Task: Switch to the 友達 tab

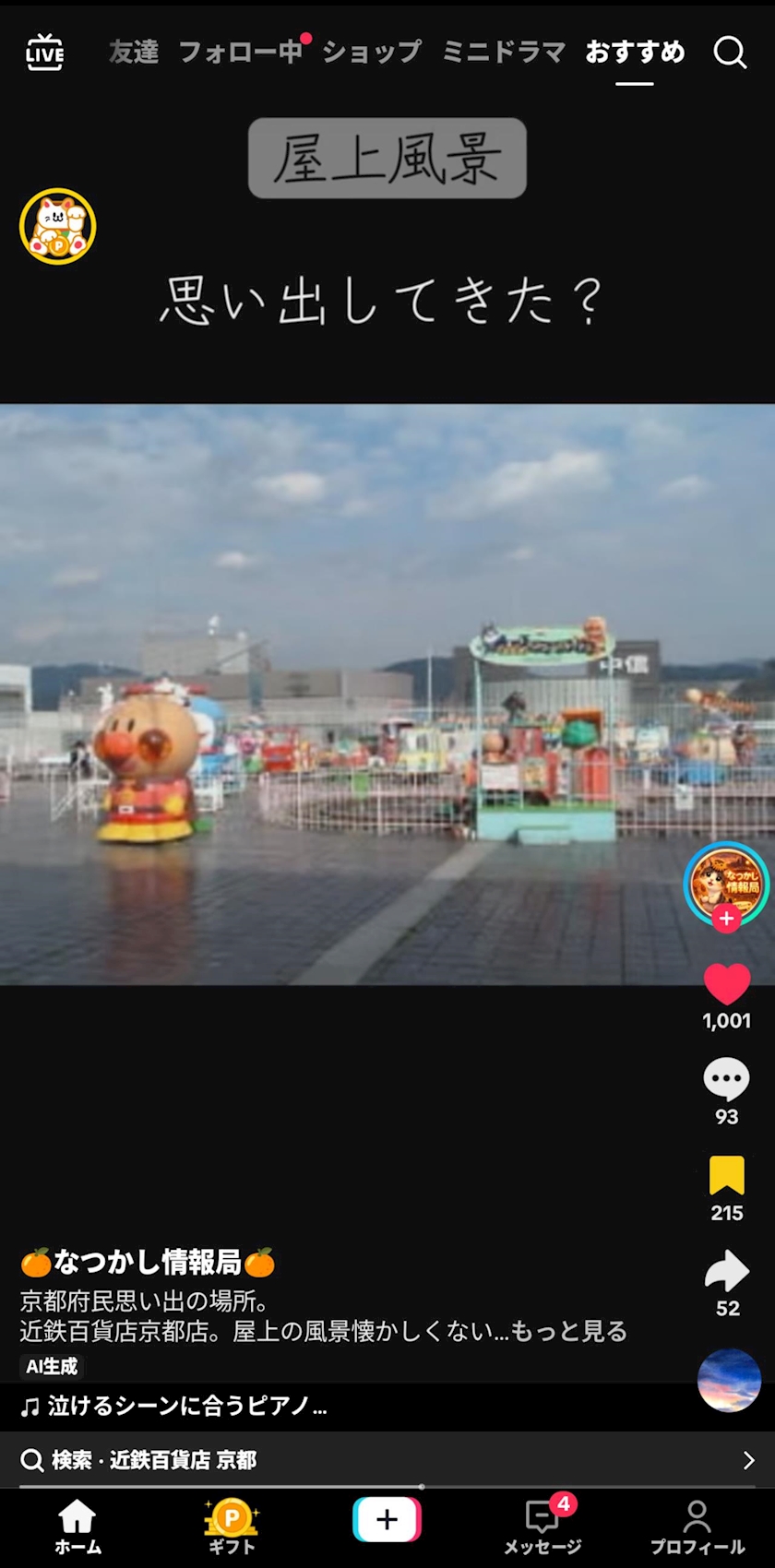Action: (x=134, y=53)
